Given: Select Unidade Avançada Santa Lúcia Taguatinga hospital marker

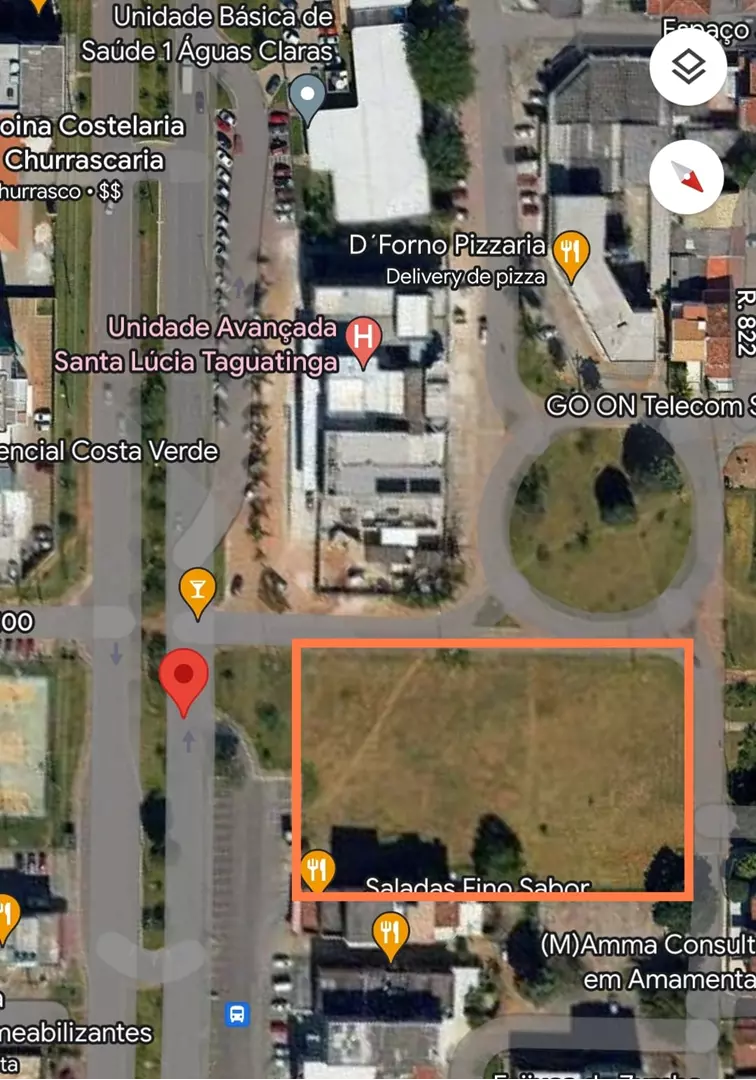Looking at the screenshot, I should [x=363, y=340].
